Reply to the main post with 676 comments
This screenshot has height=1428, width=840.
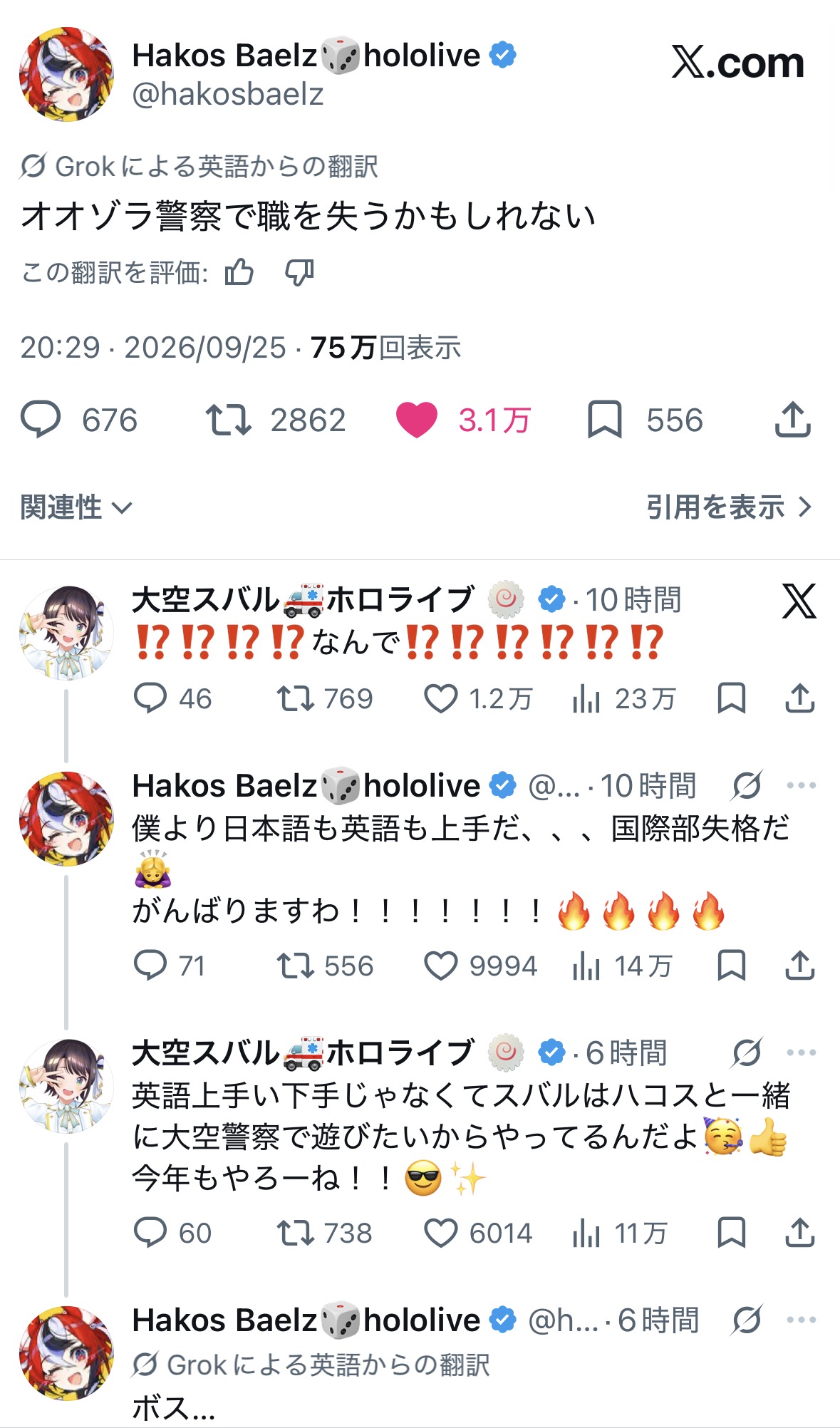[x=41, y=419]
